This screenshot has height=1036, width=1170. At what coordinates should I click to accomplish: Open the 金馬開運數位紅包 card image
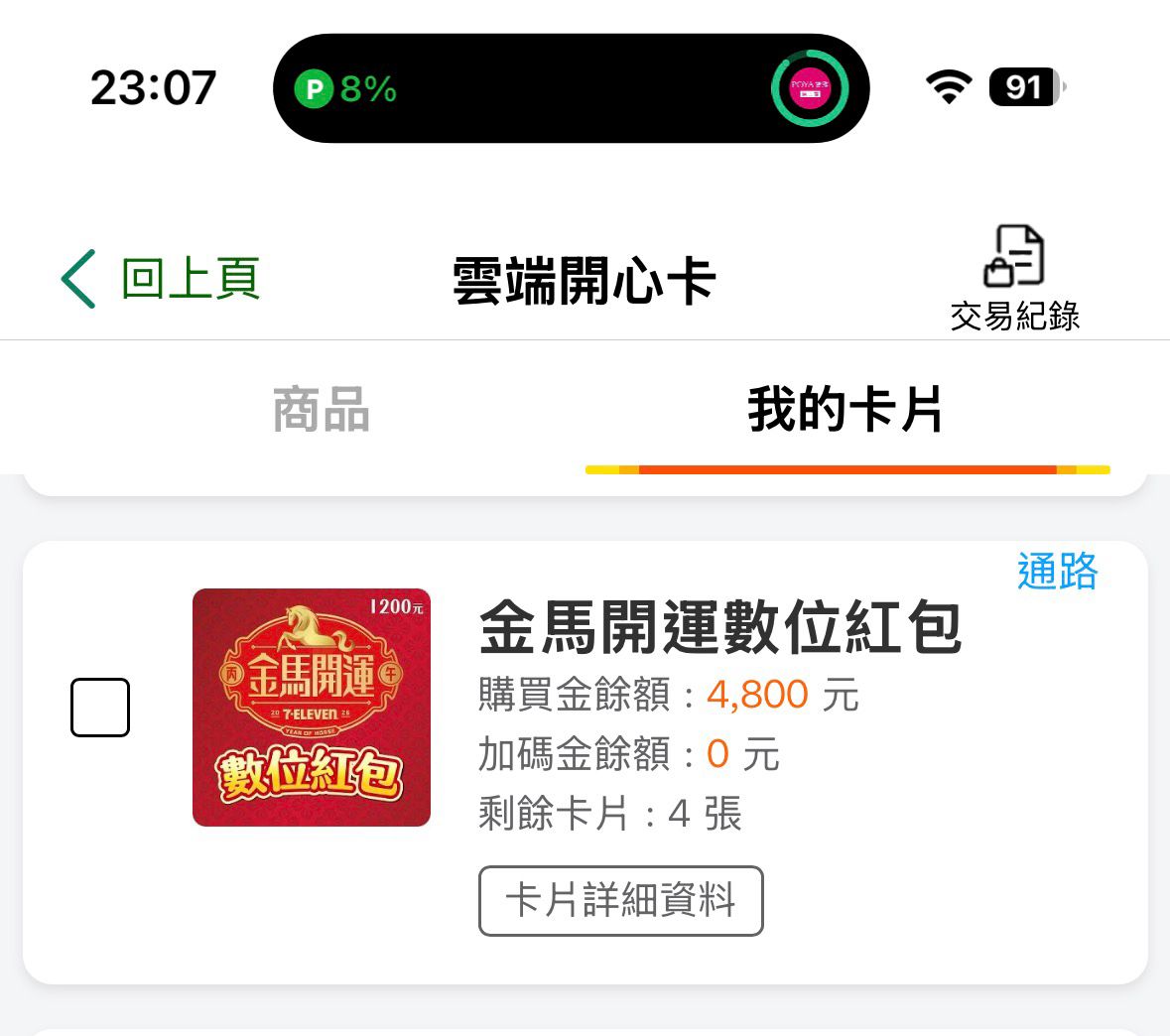pyautogui.click(x=312, y=708)
